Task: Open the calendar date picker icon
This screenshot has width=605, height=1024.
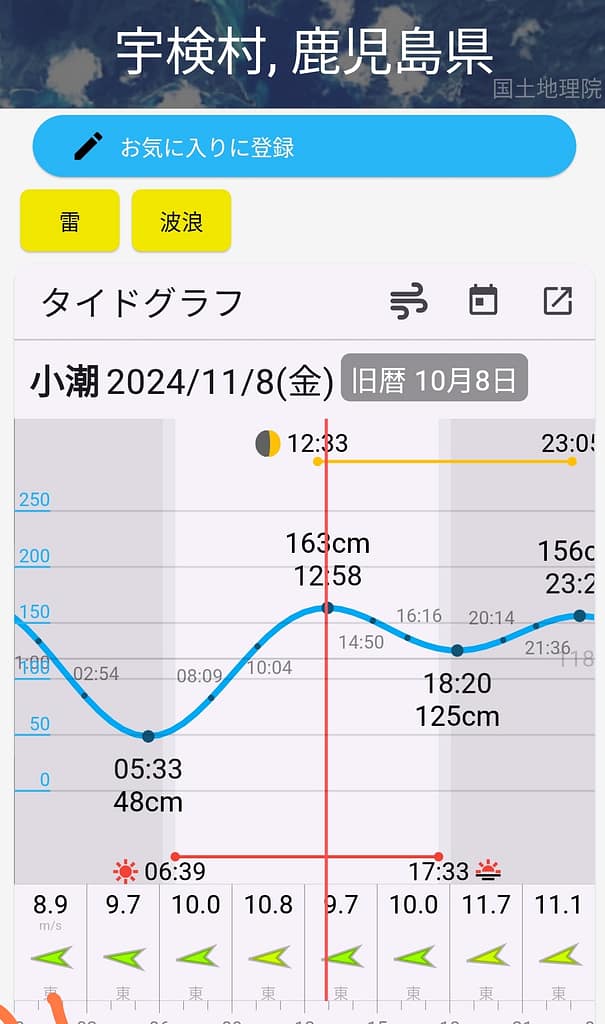Action: (483, 301)
